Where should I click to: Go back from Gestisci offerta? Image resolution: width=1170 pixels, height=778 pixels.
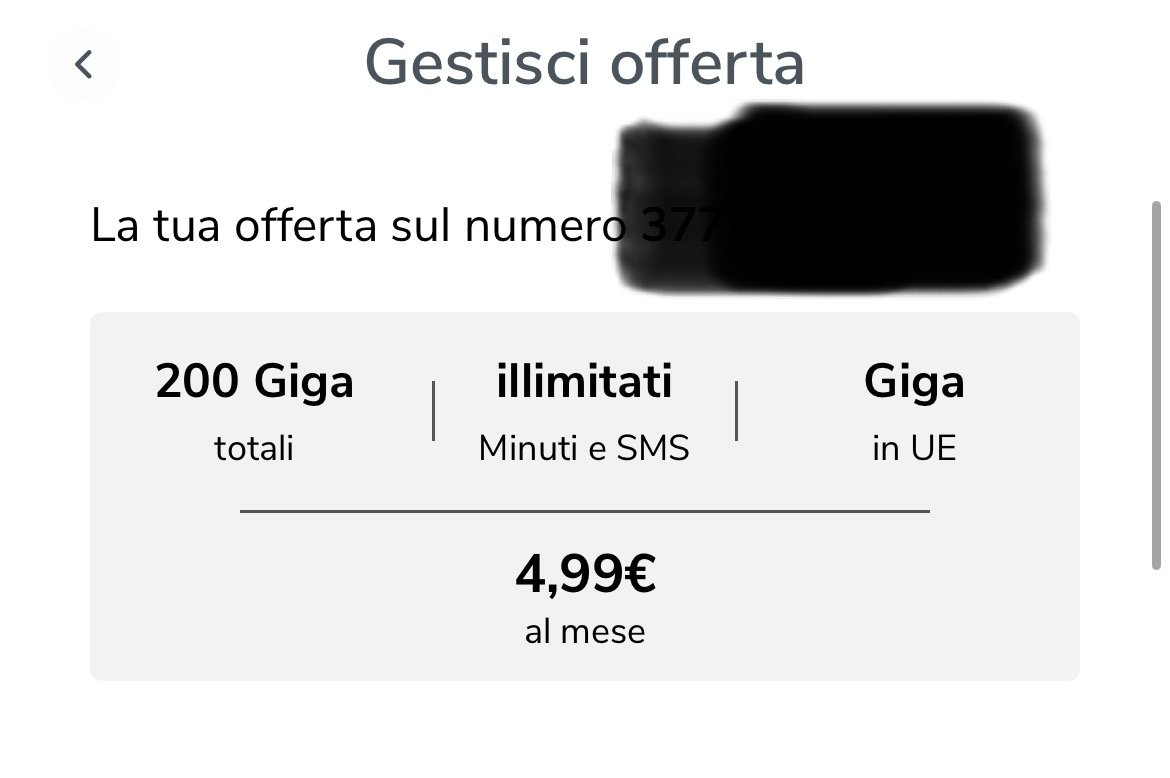(83, 65)
